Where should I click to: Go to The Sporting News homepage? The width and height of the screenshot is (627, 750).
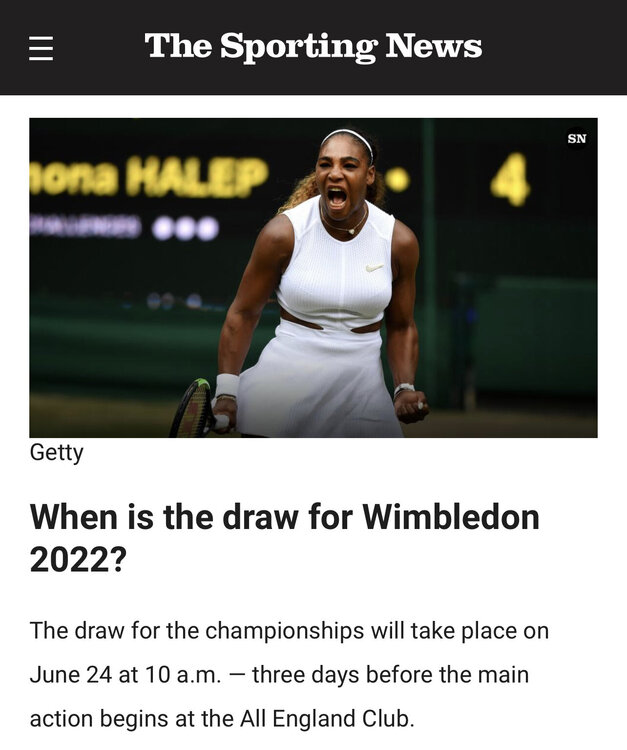coord(313,46)
